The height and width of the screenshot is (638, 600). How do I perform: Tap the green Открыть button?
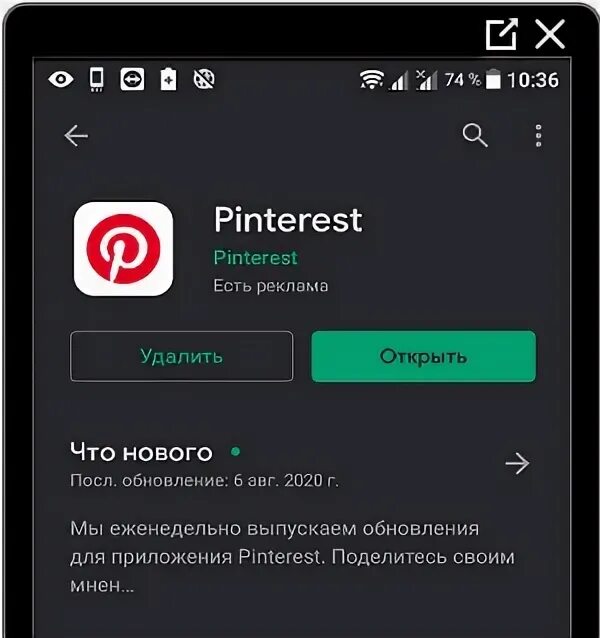pyautogui.click(x=423, y=356)
